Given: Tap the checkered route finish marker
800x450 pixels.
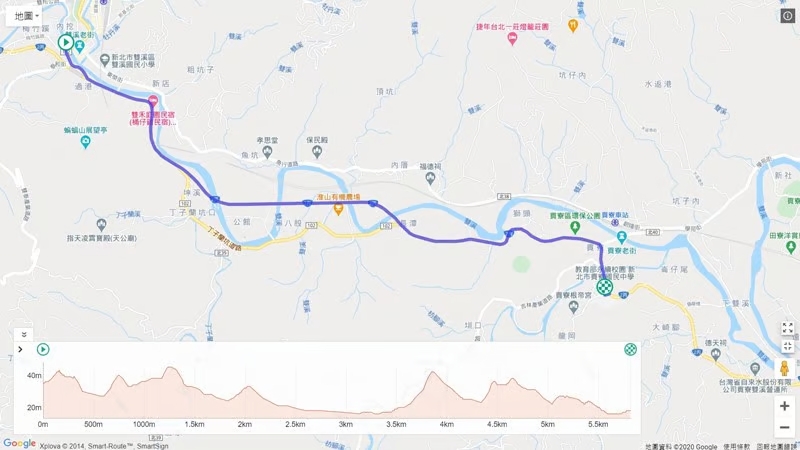Looking at the screenshot, I should pos(604,288).
